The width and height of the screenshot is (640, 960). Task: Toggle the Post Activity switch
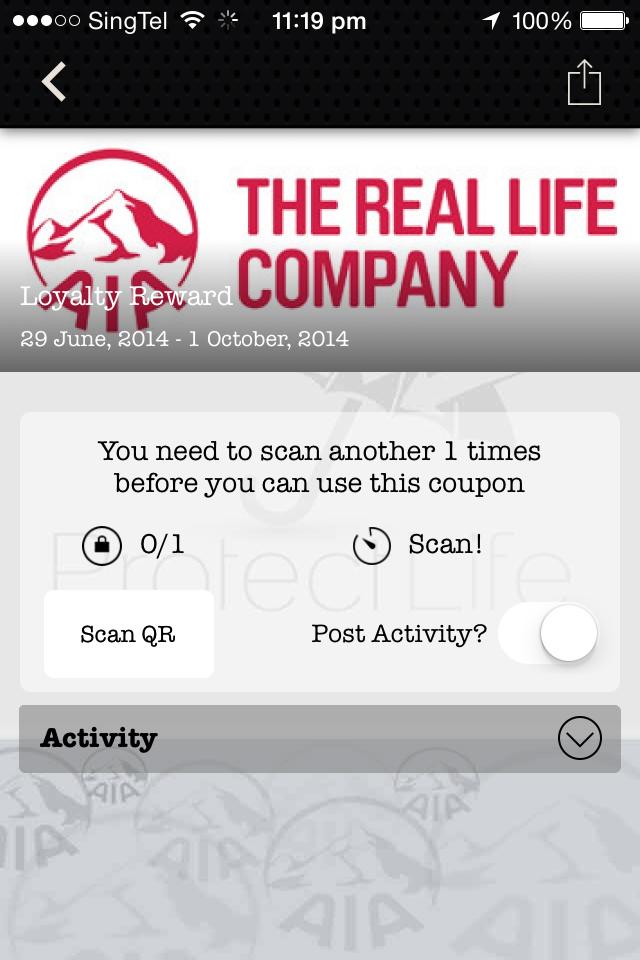549,634
